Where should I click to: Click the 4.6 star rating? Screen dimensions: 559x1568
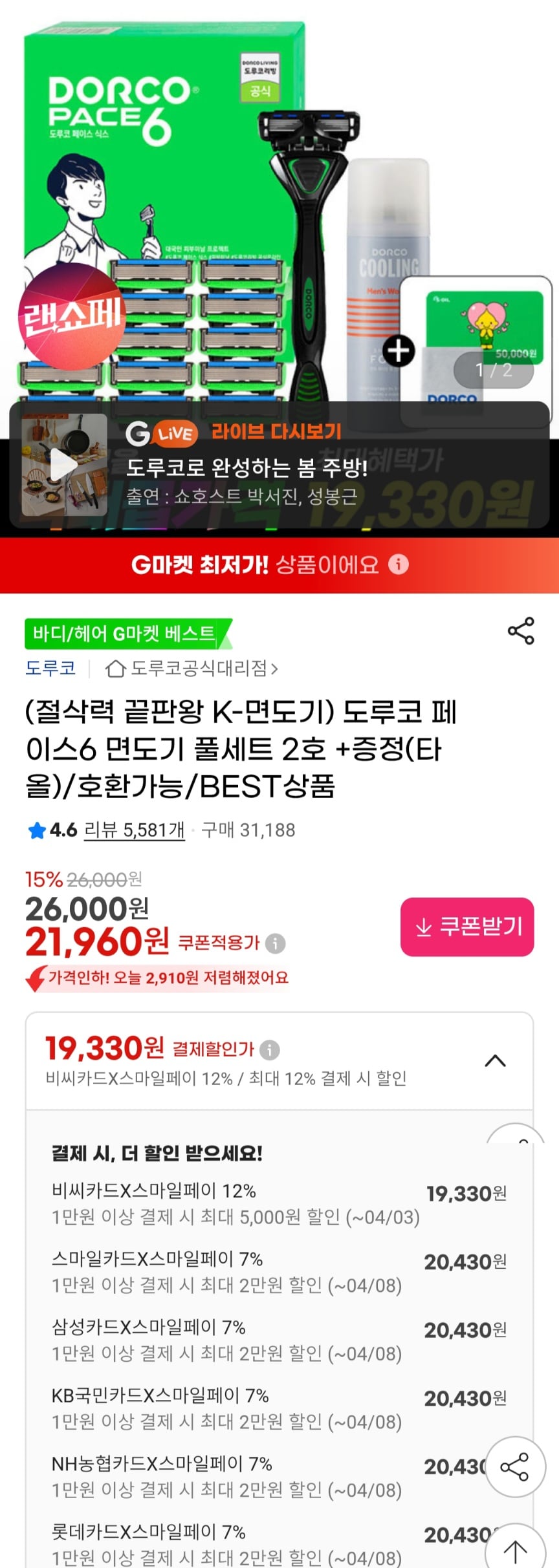pyautogui.click(x=55, y=832)
